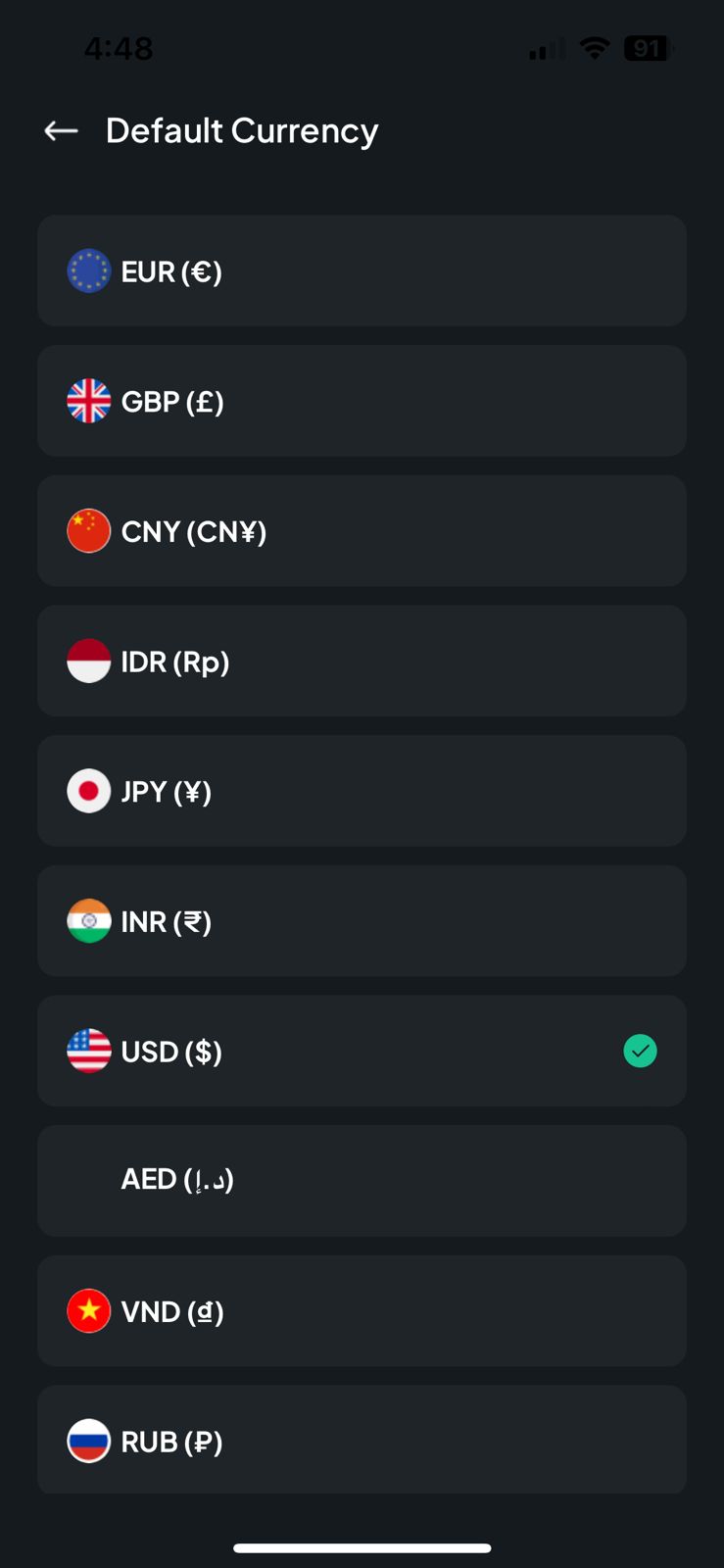Pick CNY (CN¥) from the list
This screenshot has width=724, height=1568.
pyautogui.click(x=362, y=531)
